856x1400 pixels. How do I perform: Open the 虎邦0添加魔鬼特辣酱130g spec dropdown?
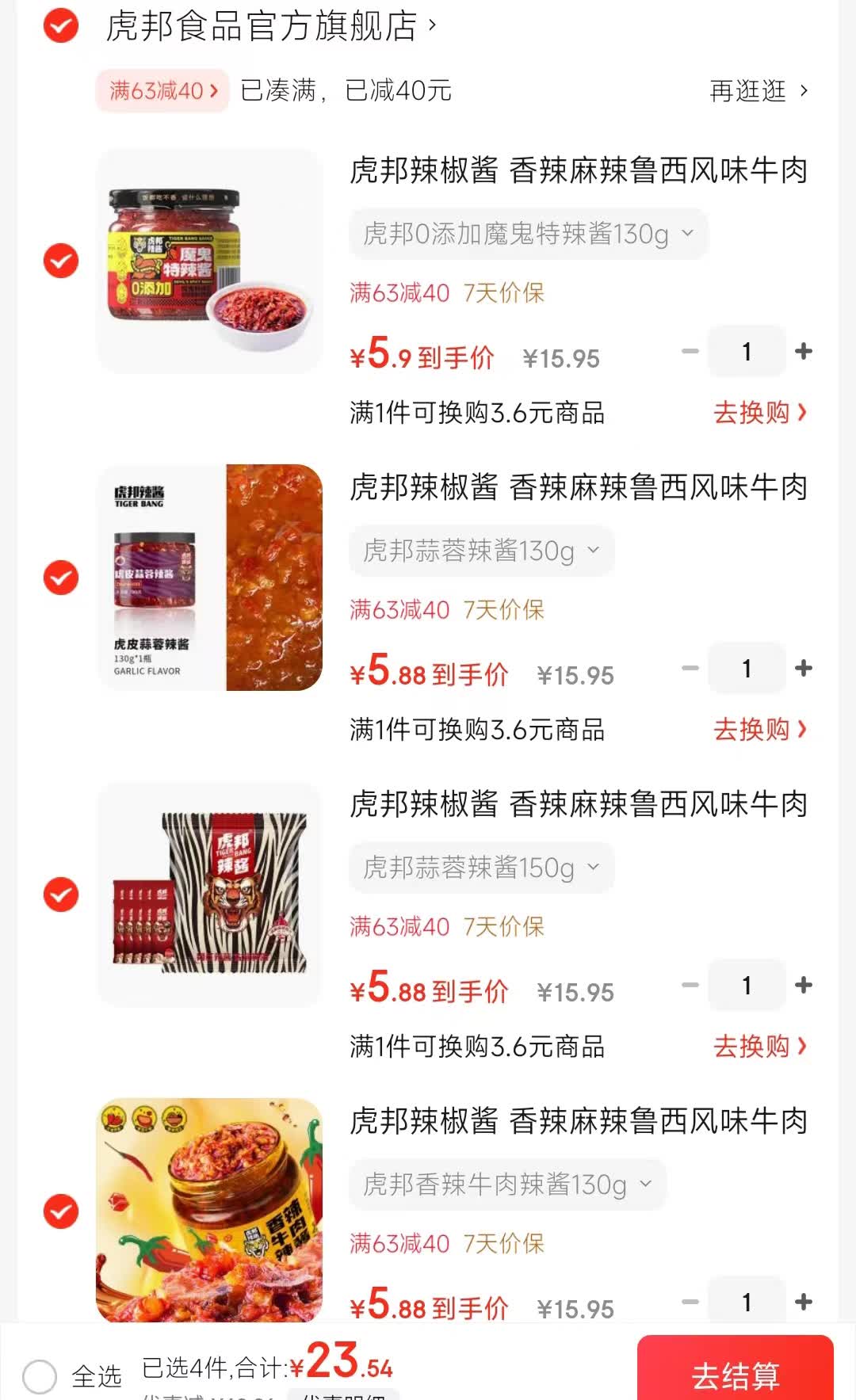(527, 234)
